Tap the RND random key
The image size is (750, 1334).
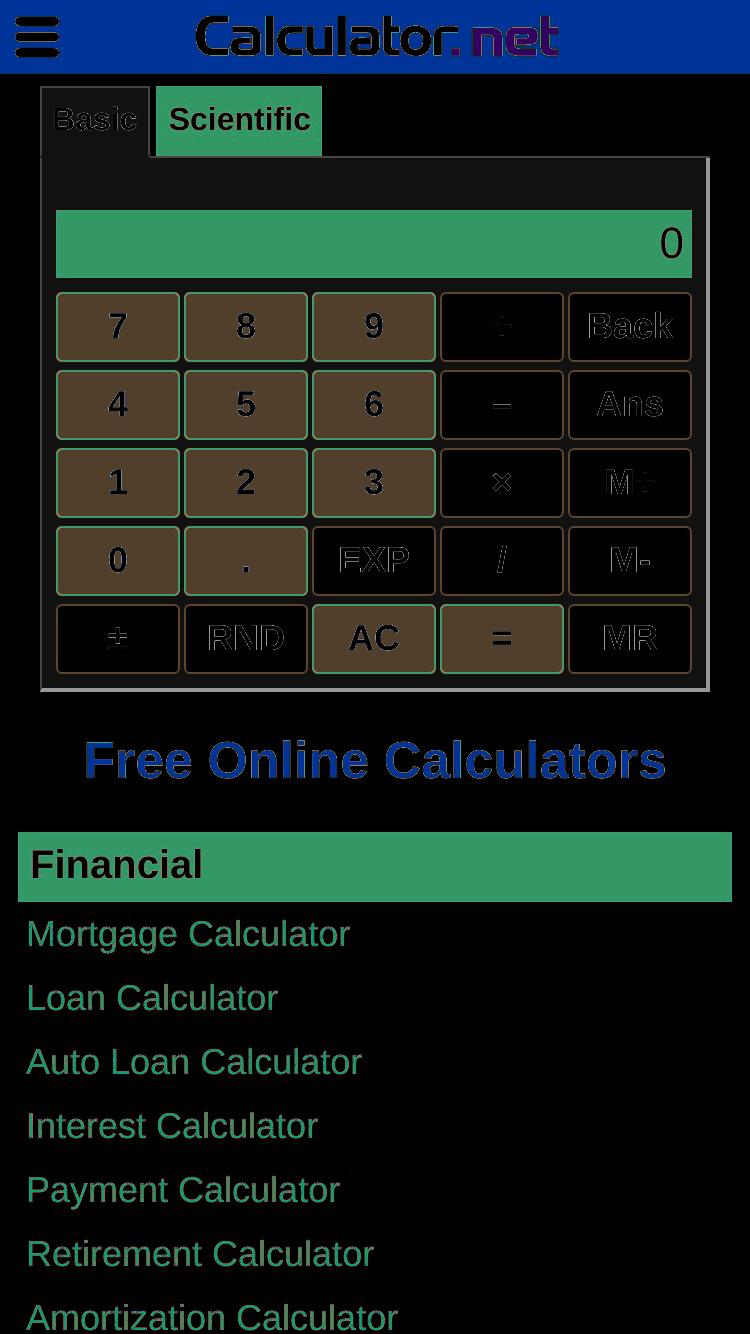[246, 639]
